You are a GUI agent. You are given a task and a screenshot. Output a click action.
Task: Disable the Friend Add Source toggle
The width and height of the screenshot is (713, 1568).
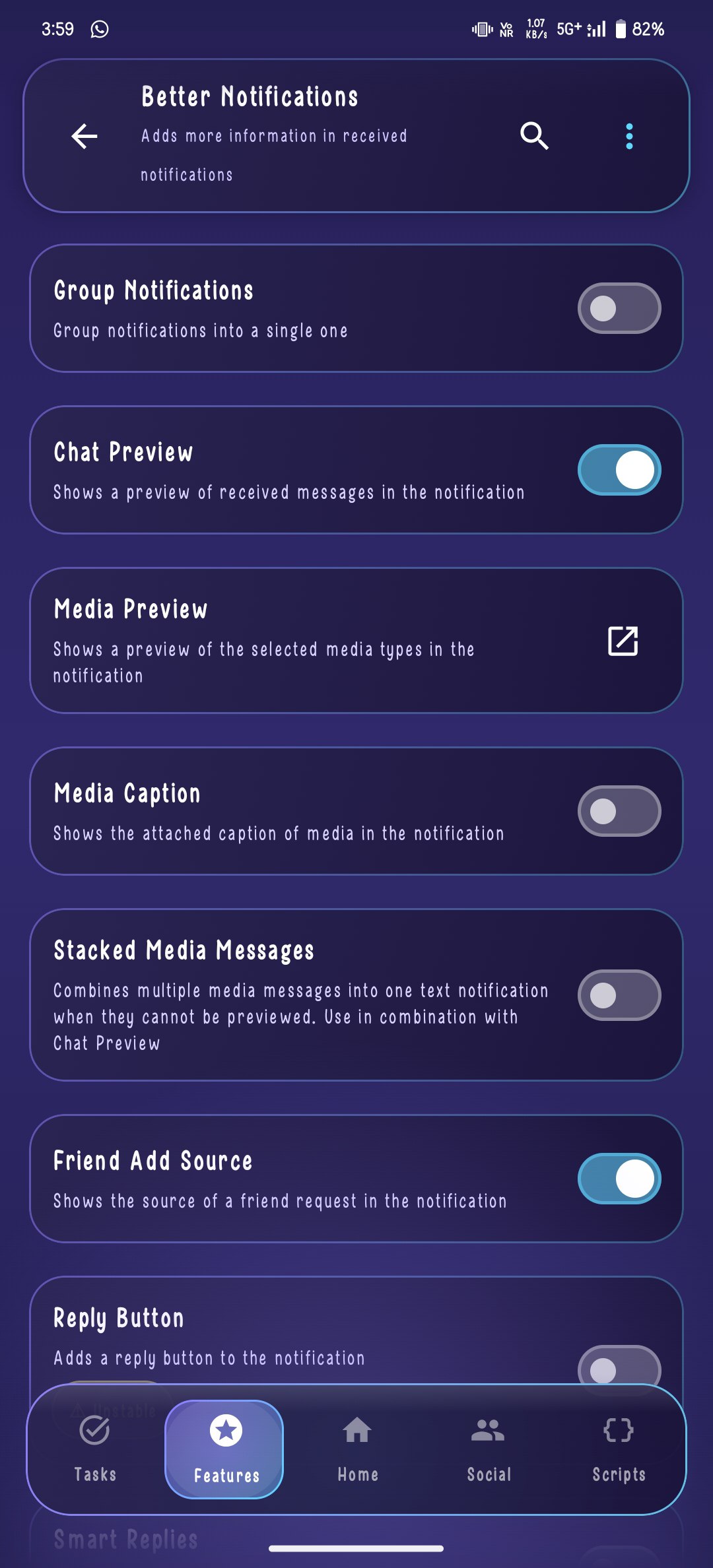[619, 1179]
